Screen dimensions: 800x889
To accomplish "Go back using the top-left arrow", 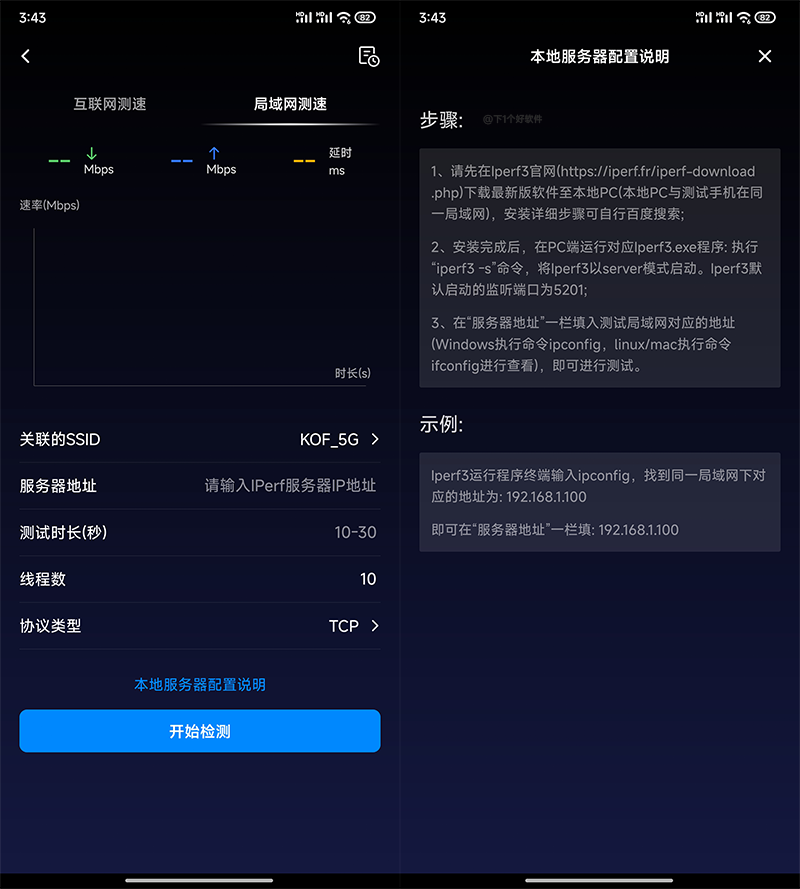I will click(x=26, y=56).
